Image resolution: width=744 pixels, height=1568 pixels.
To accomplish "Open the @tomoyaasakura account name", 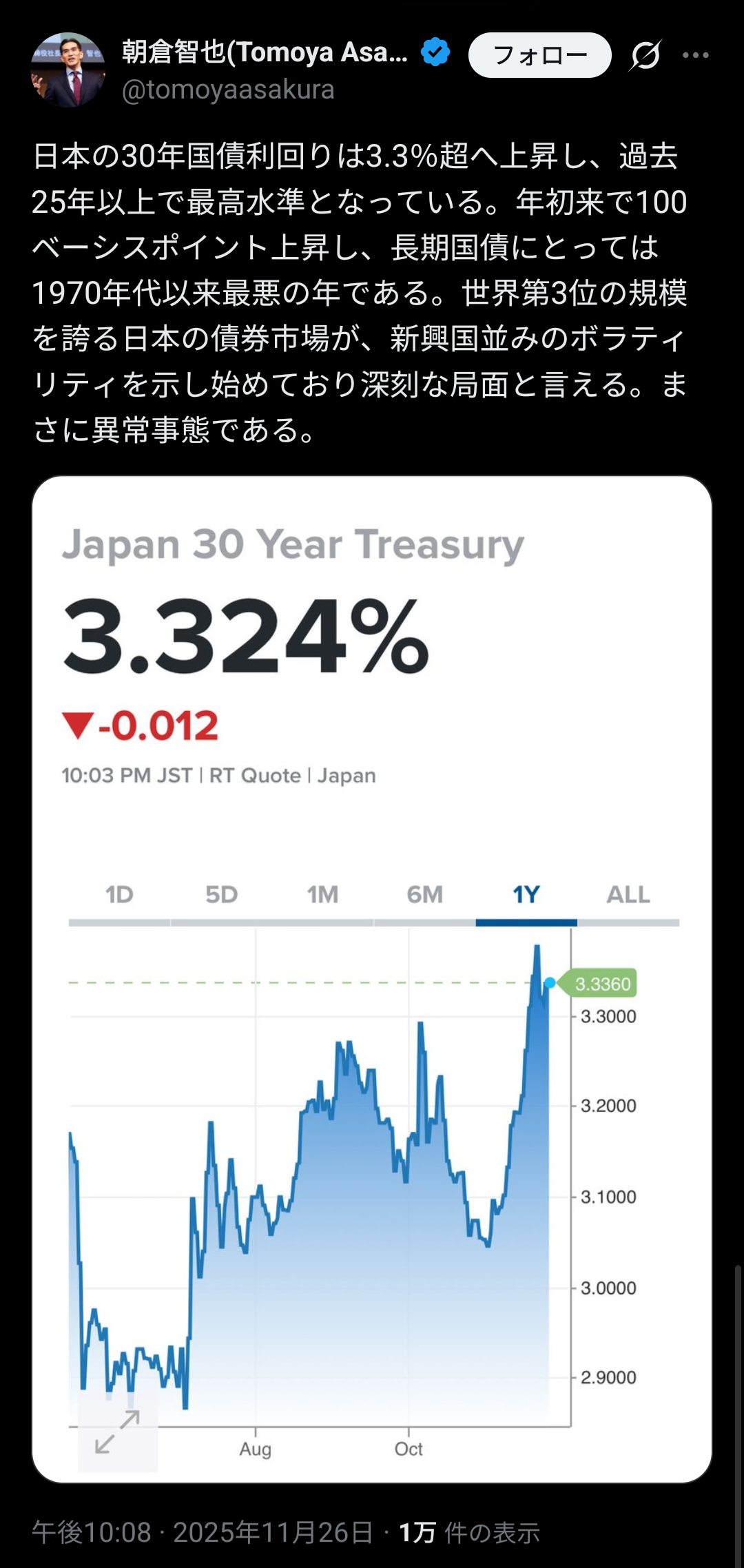I will (x=228, y=90).
